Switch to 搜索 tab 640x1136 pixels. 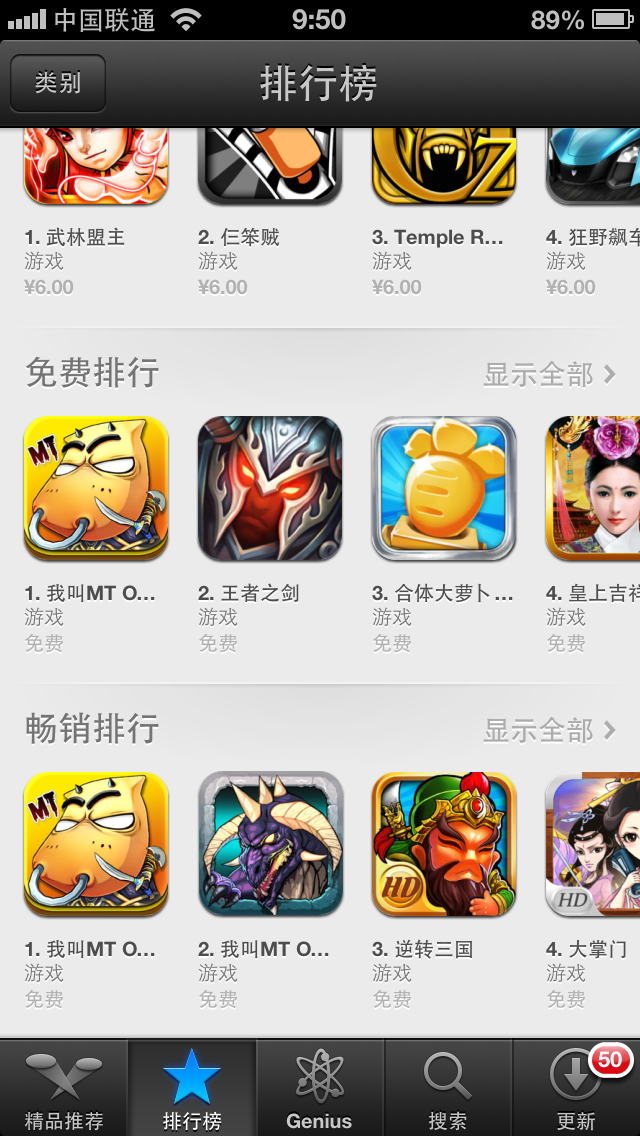(x=448, y=1088)
